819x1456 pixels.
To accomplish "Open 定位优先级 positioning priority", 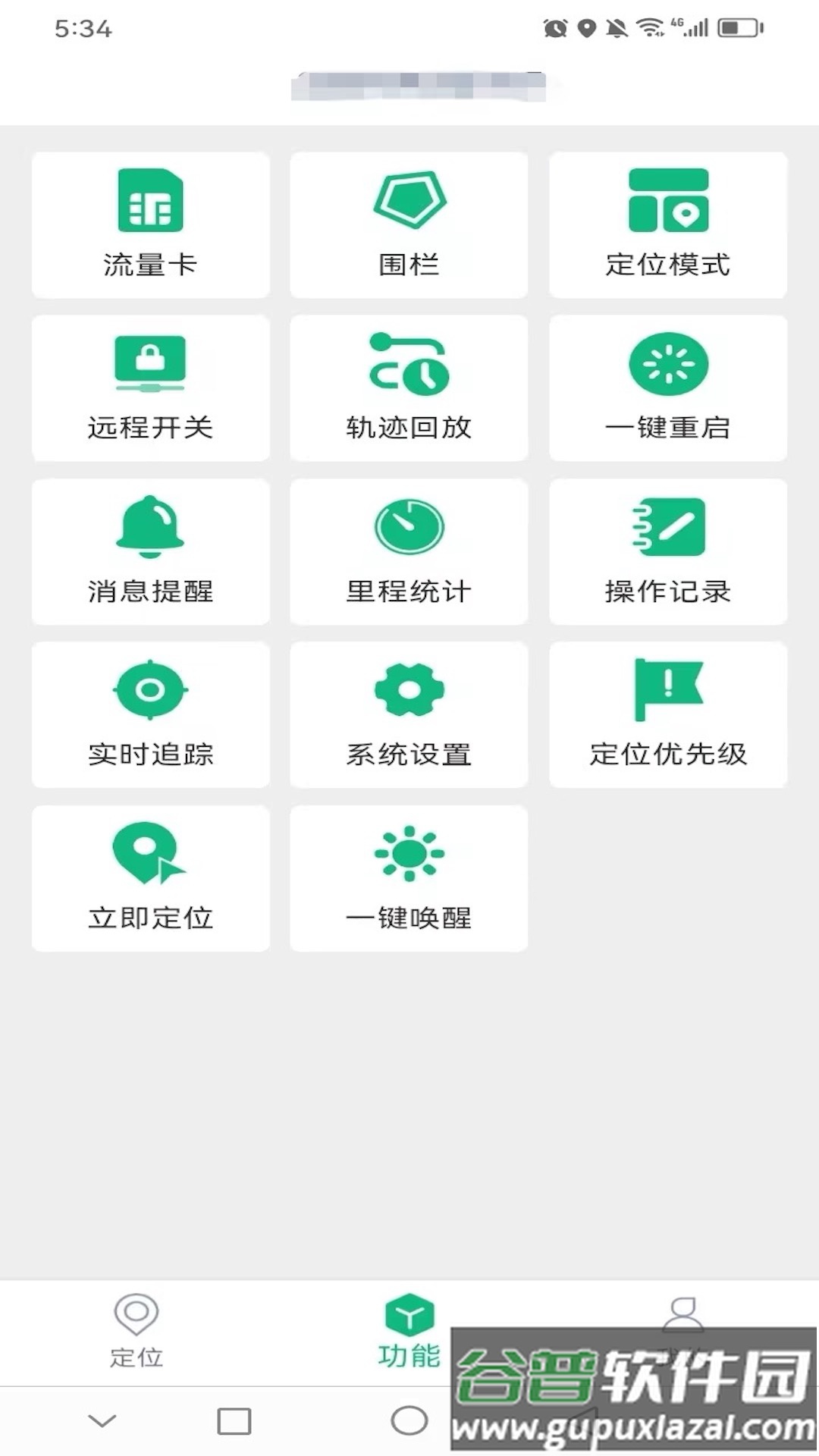I will tap(668, 714).
